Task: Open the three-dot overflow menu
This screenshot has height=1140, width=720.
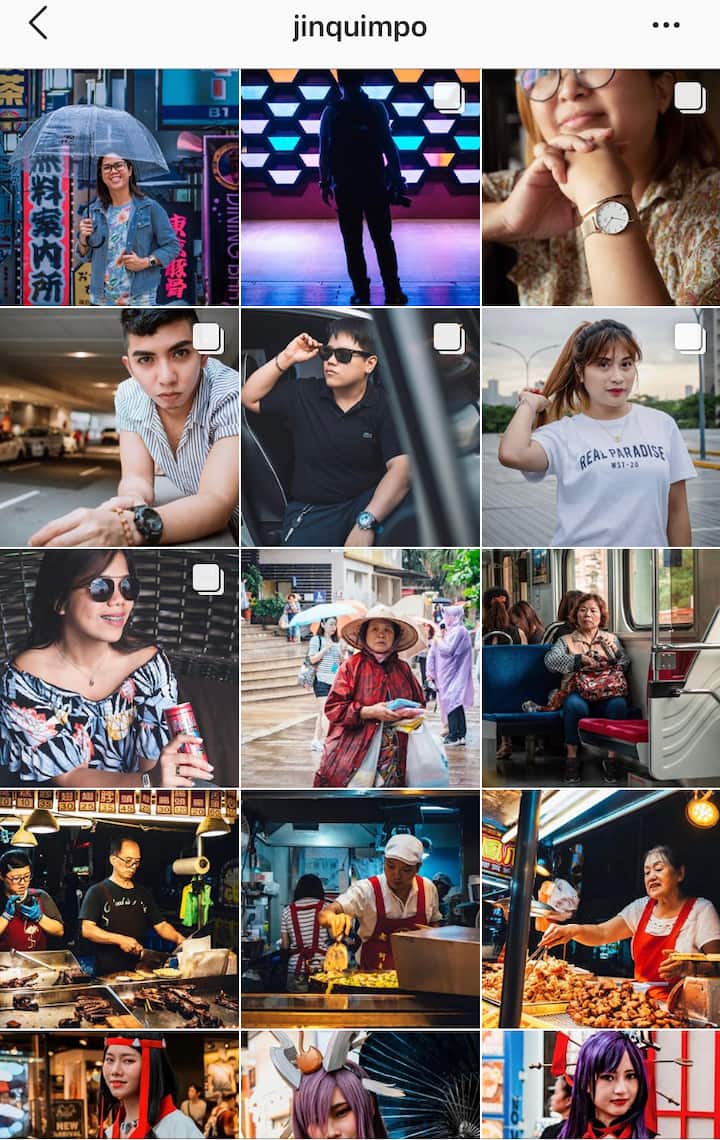Action: pos(665,25)
